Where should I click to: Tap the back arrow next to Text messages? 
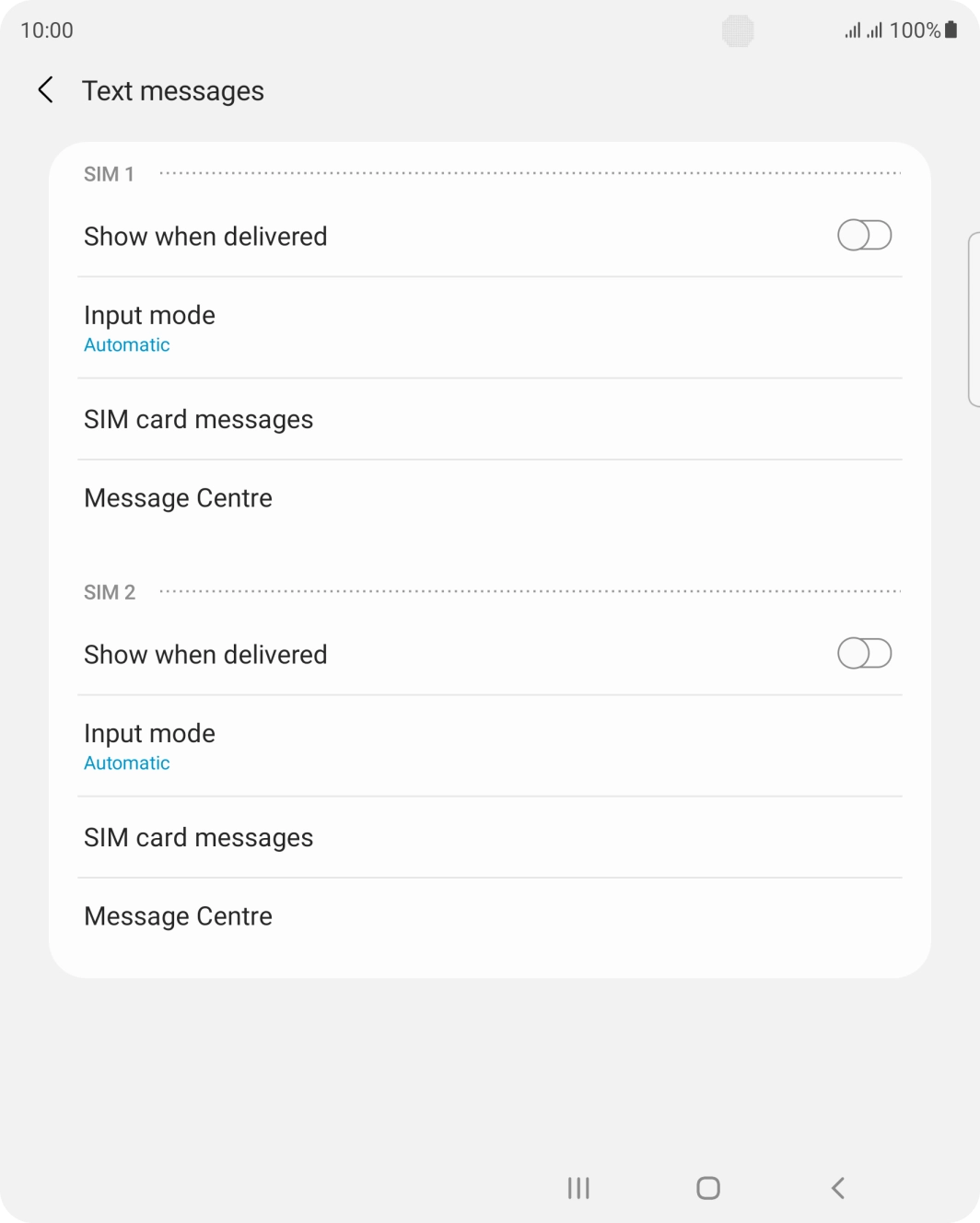tap(45, 90)
